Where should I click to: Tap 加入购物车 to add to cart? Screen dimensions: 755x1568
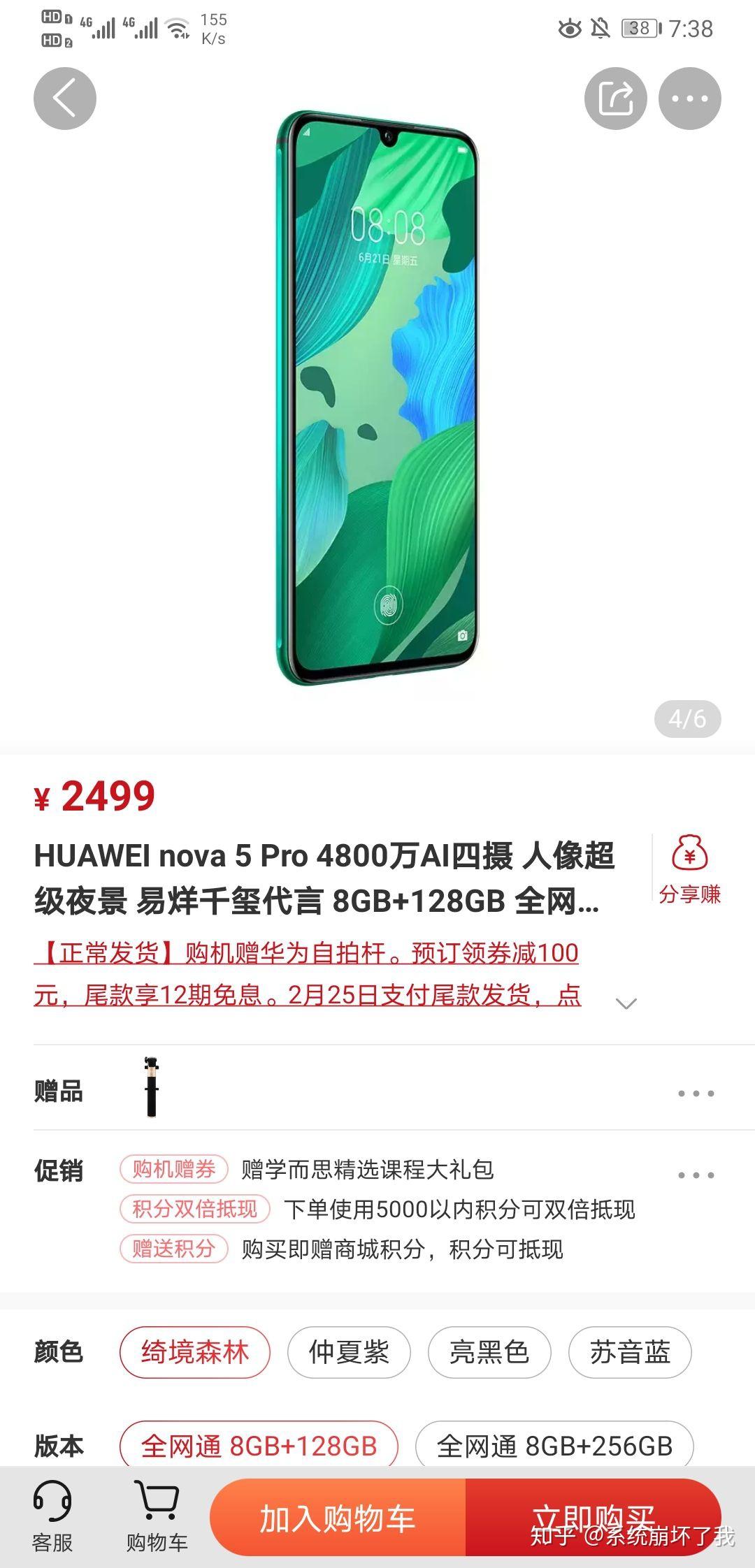[338, 1518]
